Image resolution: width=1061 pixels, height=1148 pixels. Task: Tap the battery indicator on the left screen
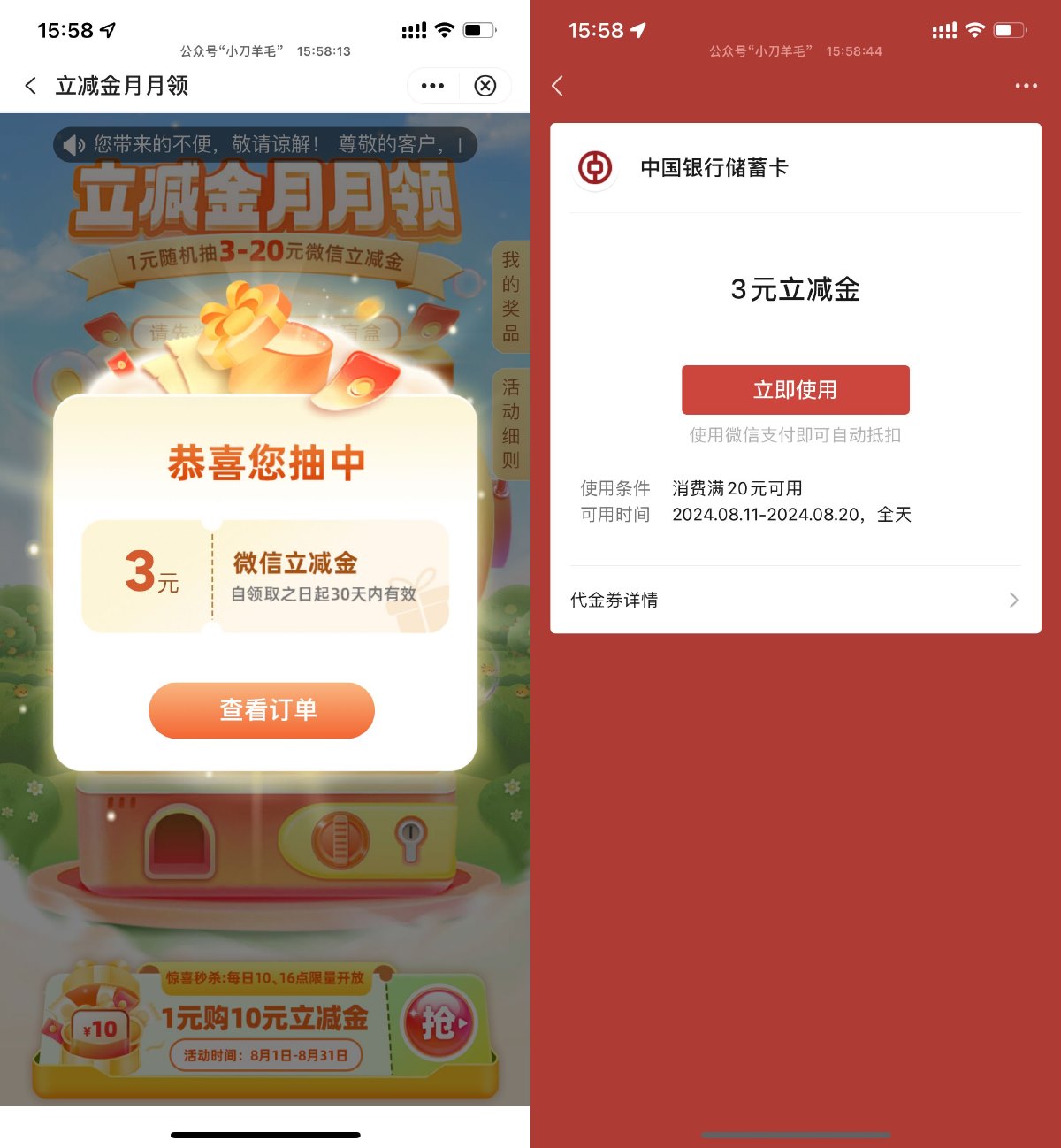tap(477, 29)
